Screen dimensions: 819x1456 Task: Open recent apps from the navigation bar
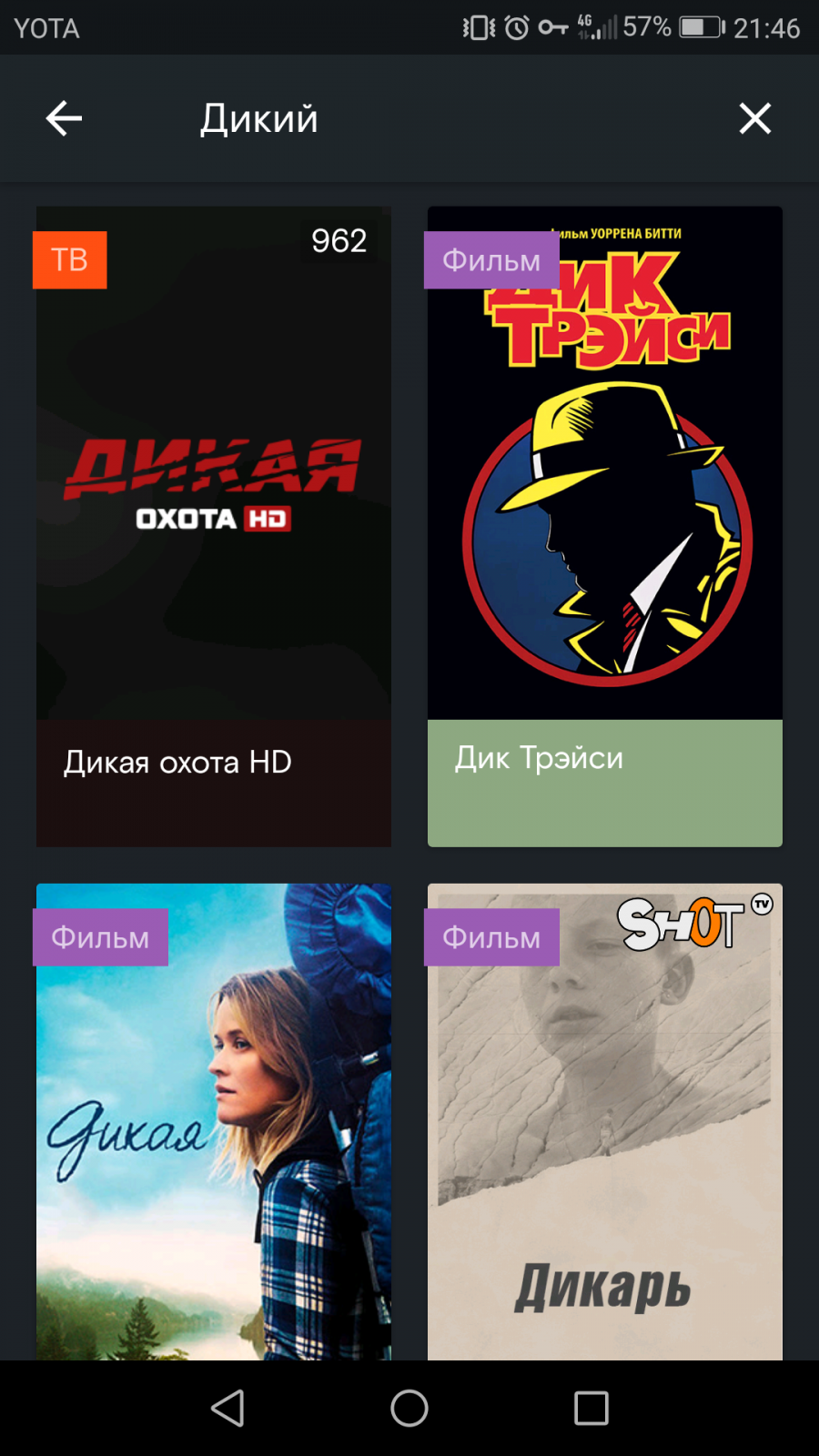[x=591, y=1409]
